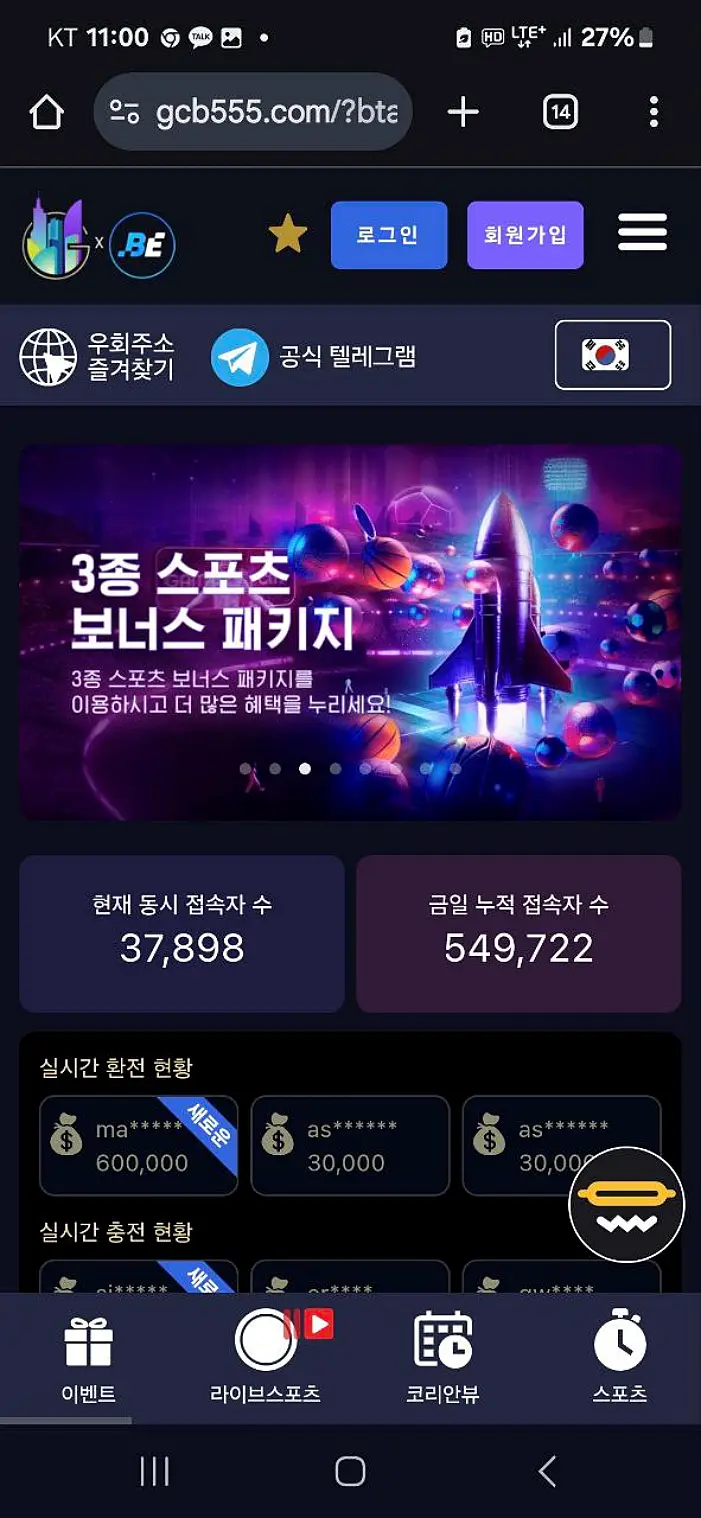Tap the 로그인 button
The height and width of the screenshot is (1518, 701).
click(388, 235)
